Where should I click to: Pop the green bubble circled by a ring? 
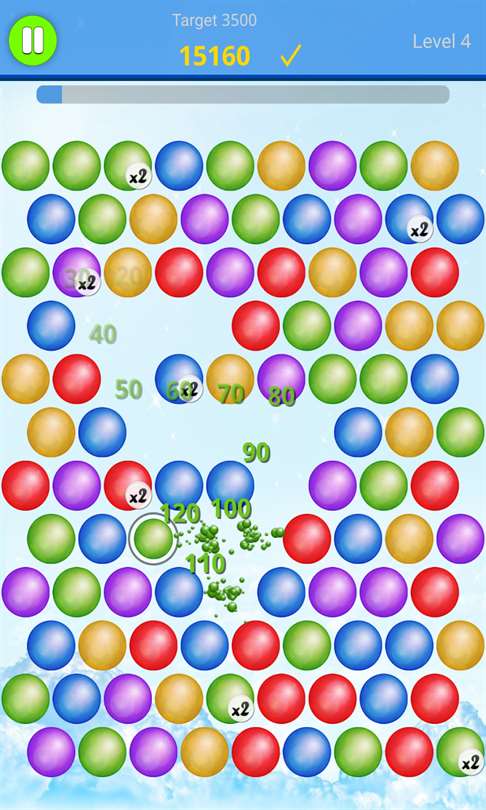153,539
